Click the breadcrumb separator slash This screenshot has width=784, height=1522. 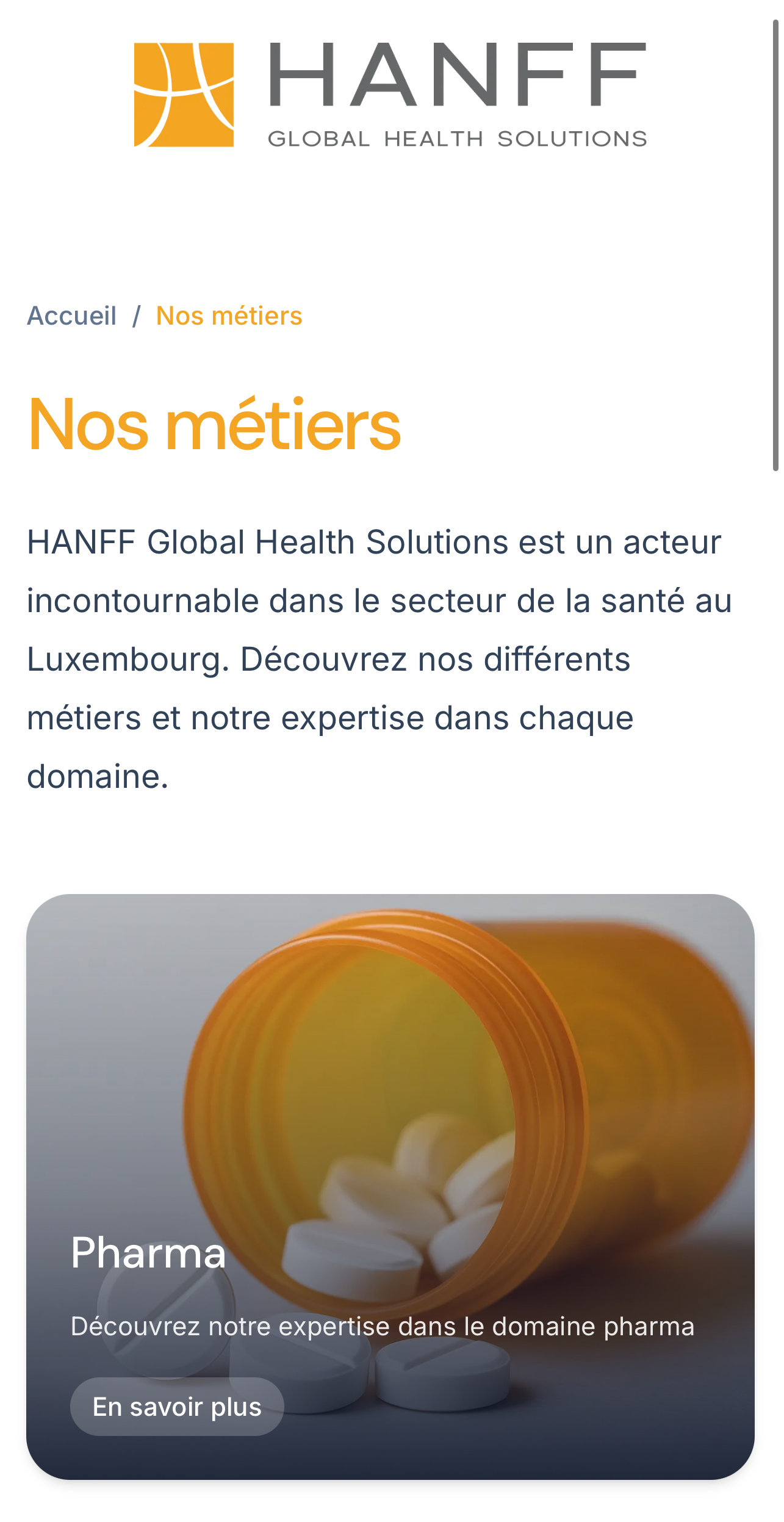point(137,316)
